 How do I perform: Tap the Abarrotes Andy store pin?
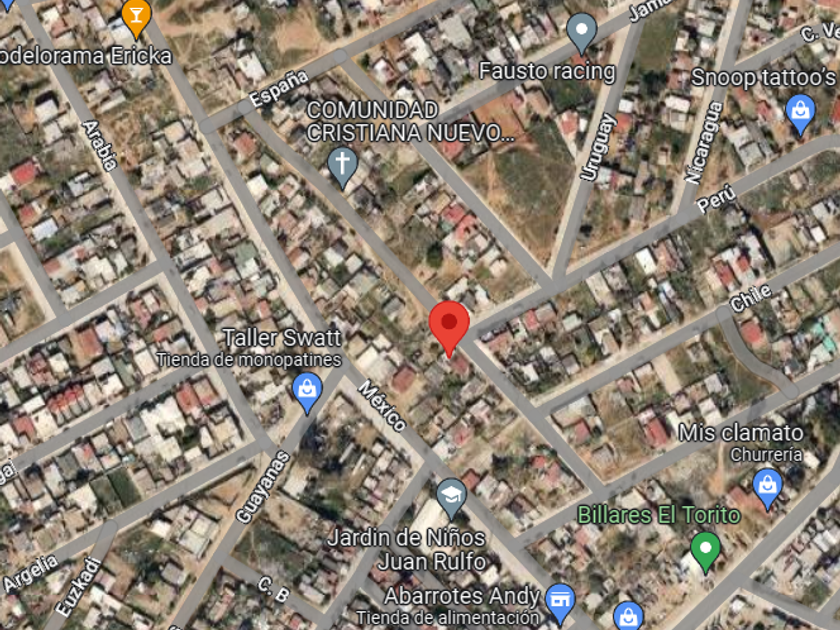pyautogui.click(x=560, y=603)
